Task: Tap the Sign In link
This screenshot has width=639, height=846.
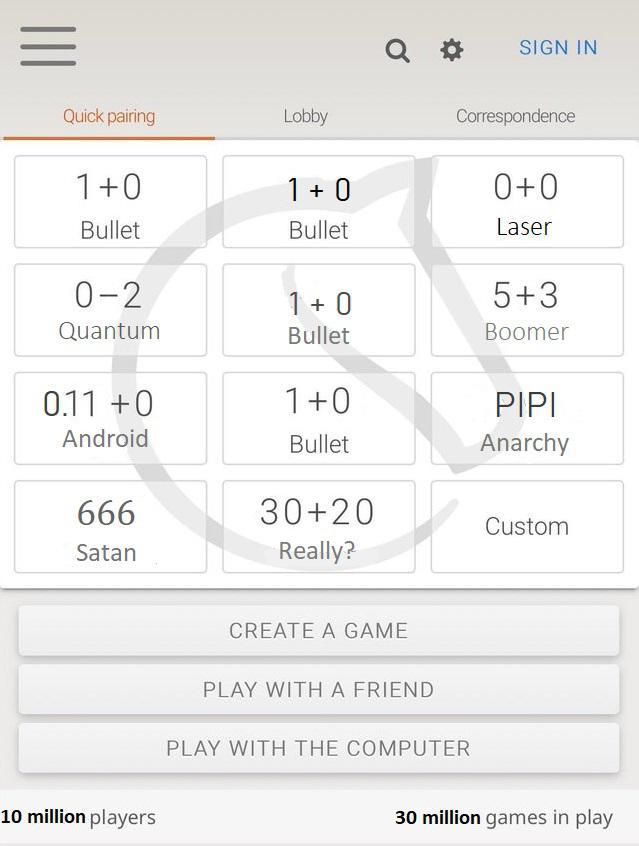Action: pos(558,48)
